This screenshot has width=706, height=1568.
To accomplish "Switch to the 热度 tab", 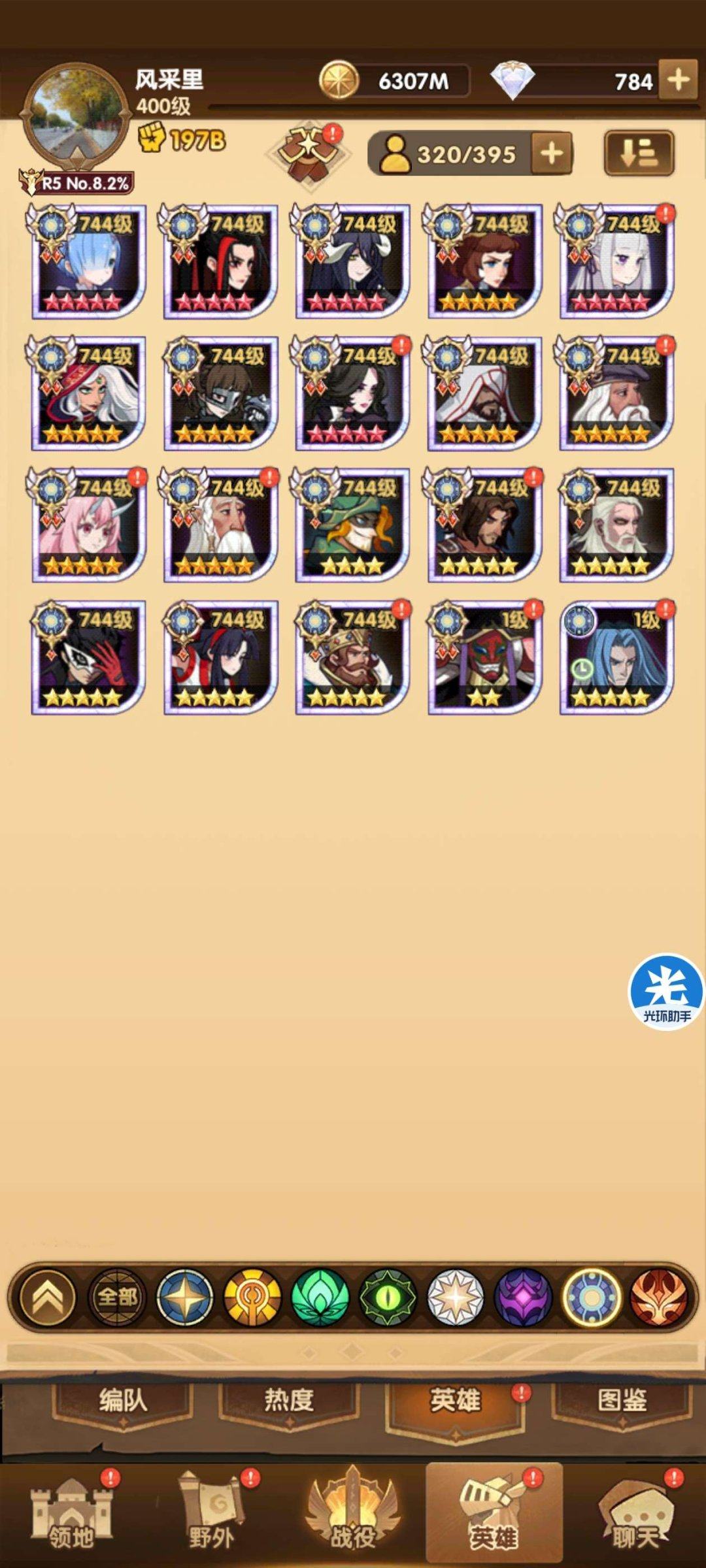I will coord(288,1400).
